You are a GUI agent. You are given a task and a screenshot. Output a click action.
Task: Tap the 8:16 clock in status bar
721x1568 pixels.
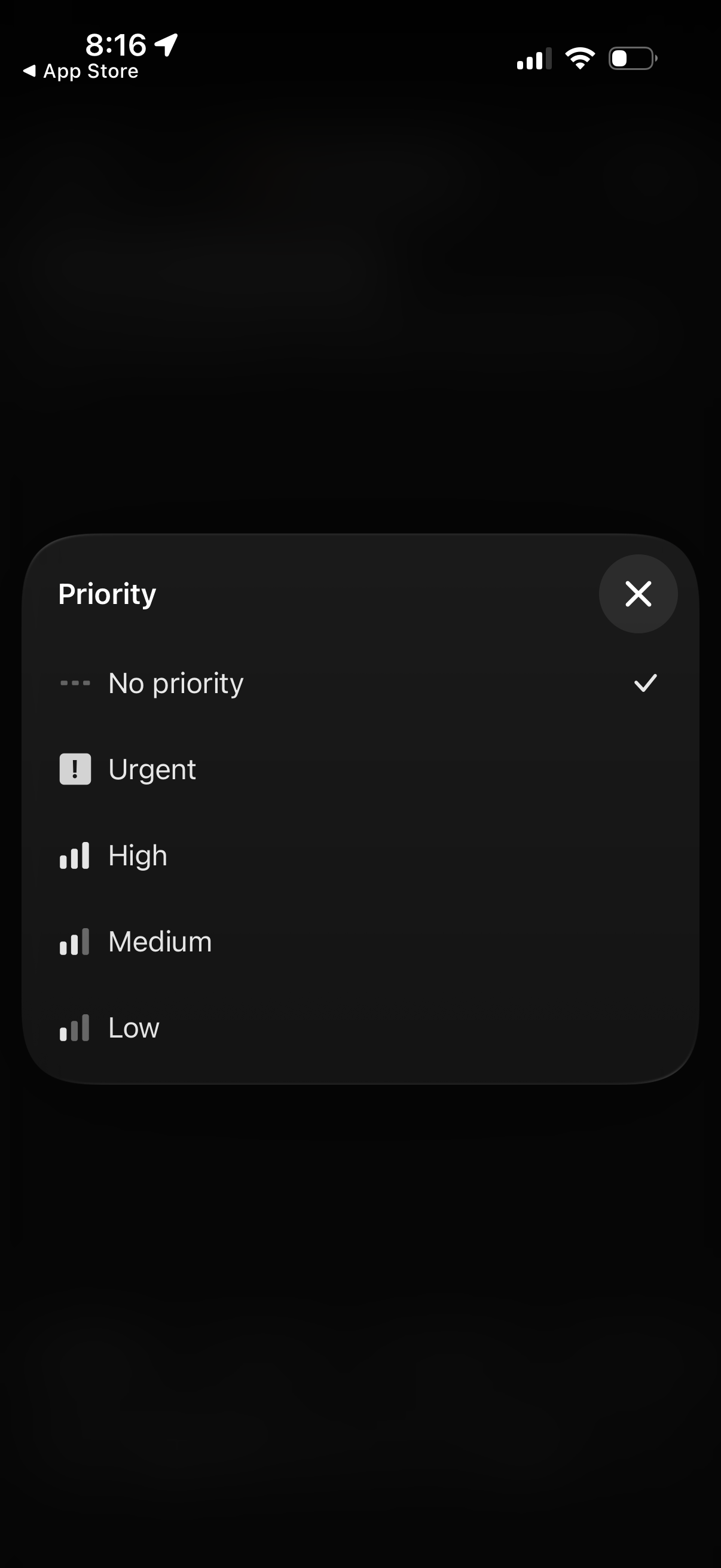pyautogui.click(x=117, y=44)
